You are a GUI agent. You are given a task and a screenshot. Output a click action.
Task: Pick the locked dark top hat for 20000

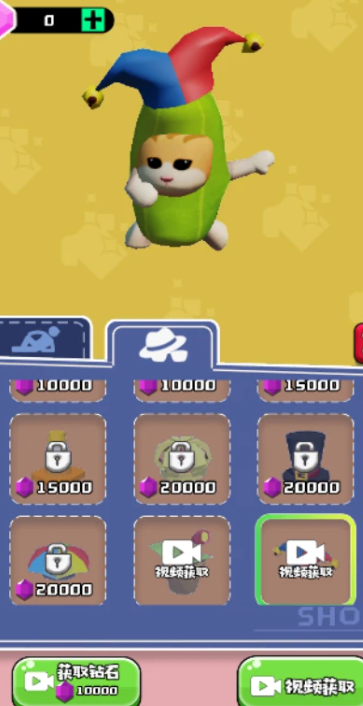pos(305,459)
